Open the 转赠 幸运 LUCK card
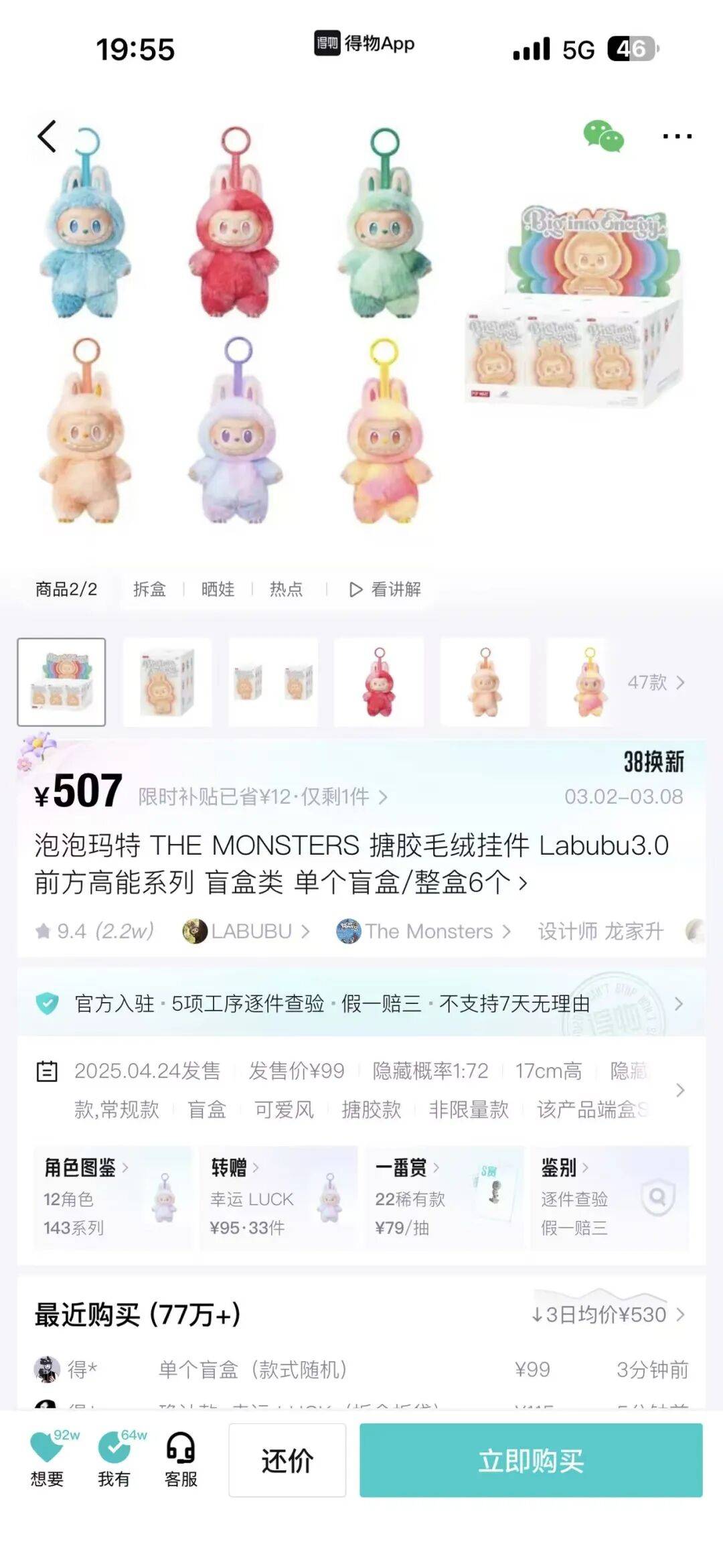 coord(277,1198)
